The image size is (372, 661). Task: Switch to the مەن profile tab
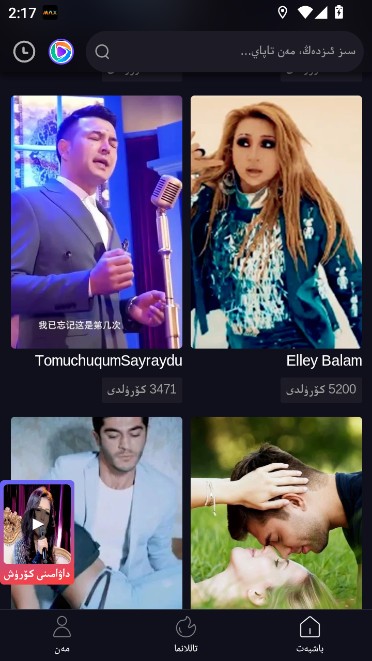click(62, 634)
